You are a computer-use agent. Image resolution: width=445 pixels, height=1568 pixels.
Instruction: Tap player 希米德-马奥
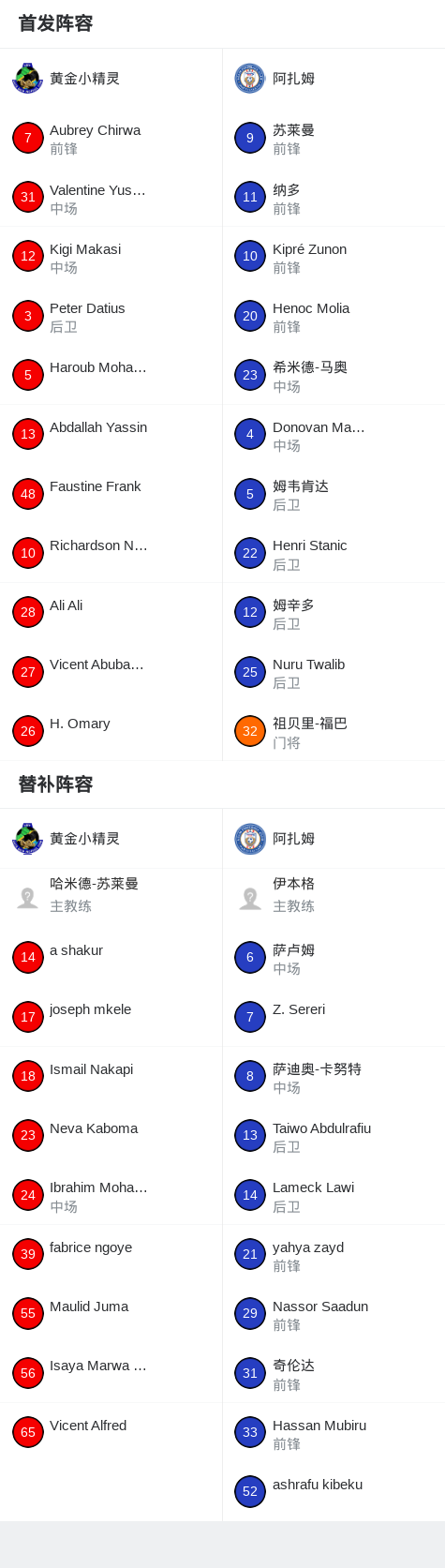334,375
